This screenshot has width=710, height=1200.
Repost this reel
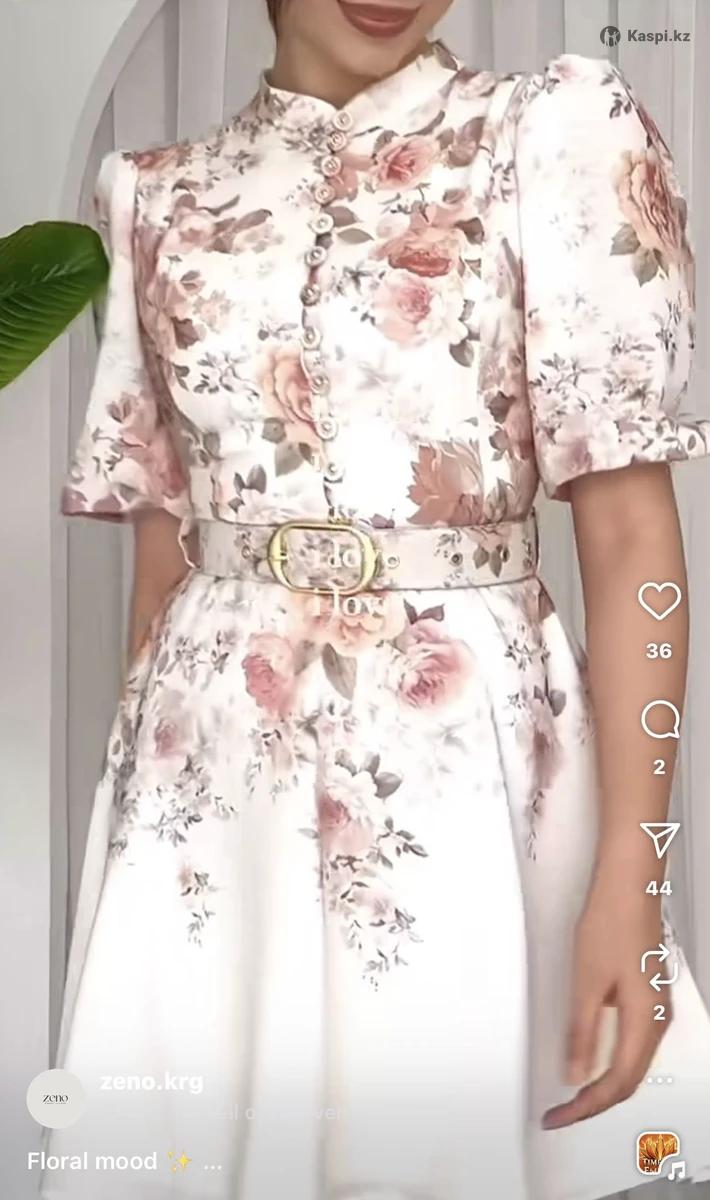659,967
